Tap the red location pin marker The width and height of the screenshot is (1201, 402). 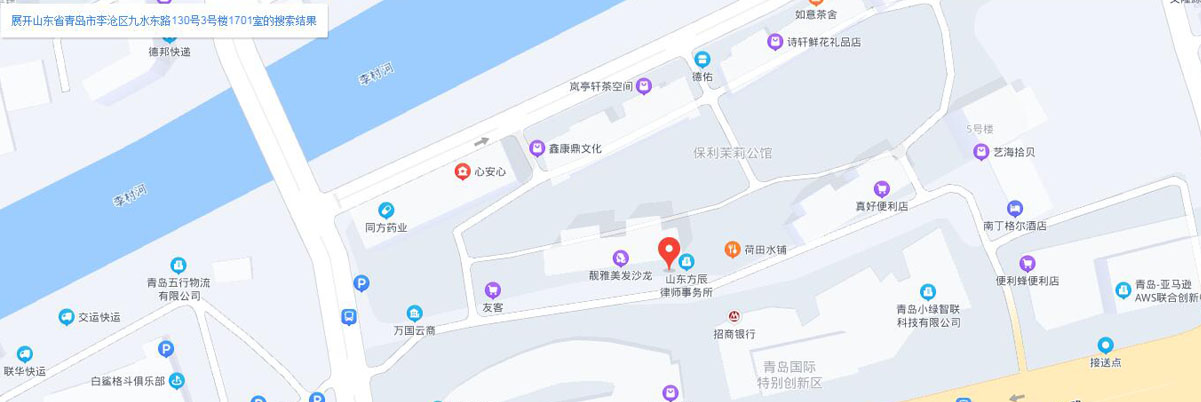pos(669,252)
